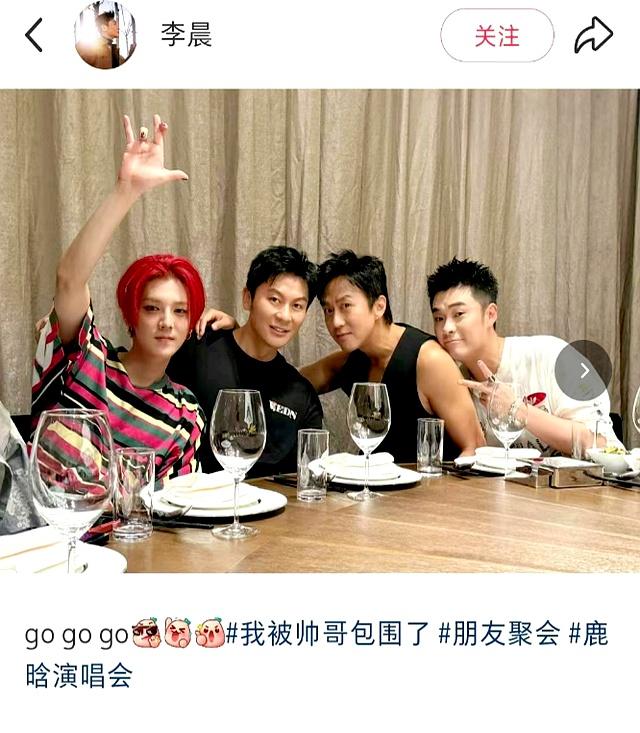
Task: Follow the author with the 关注 button
Action: pyautogui.click(x=496, y=35)
